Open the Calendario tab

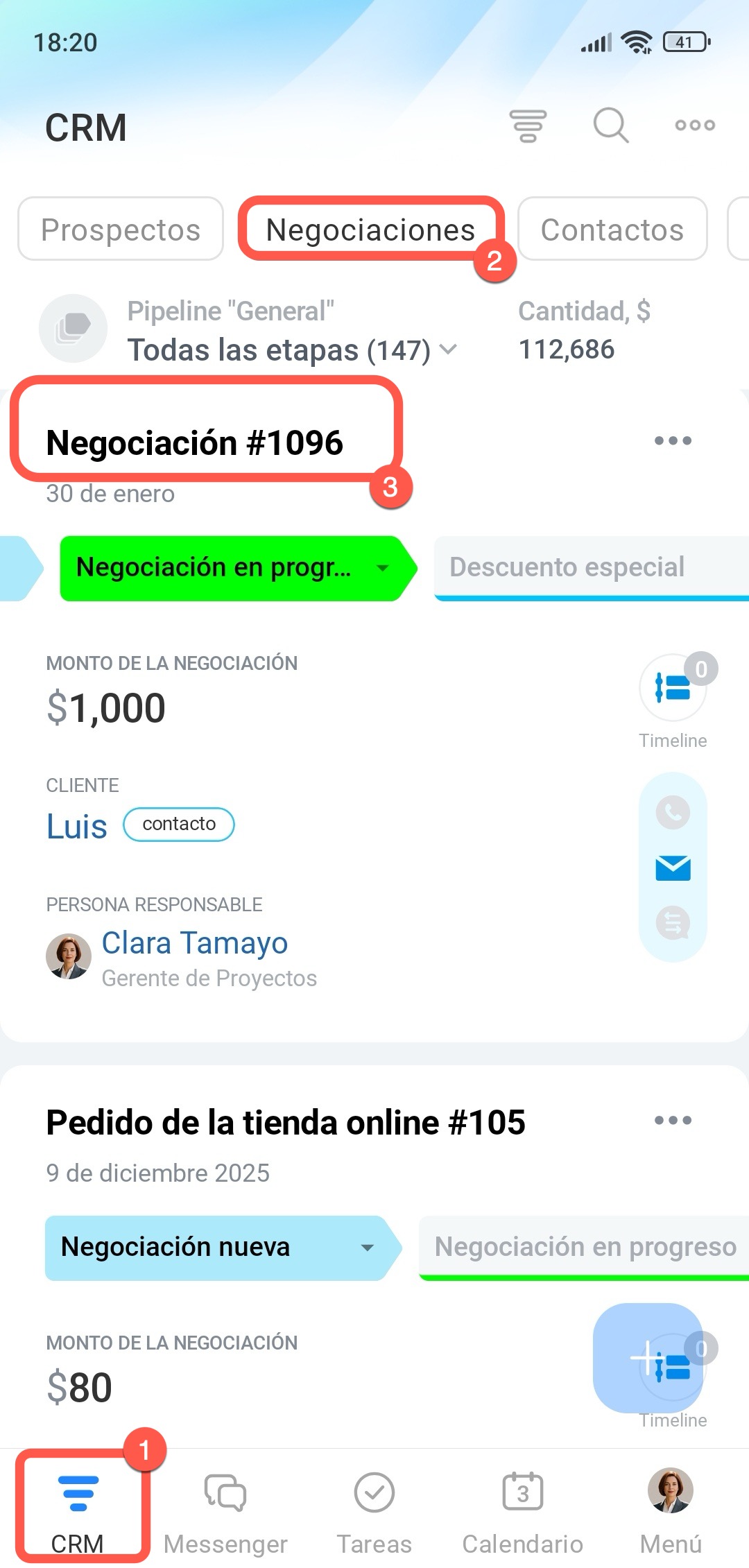click(522, 1510)
